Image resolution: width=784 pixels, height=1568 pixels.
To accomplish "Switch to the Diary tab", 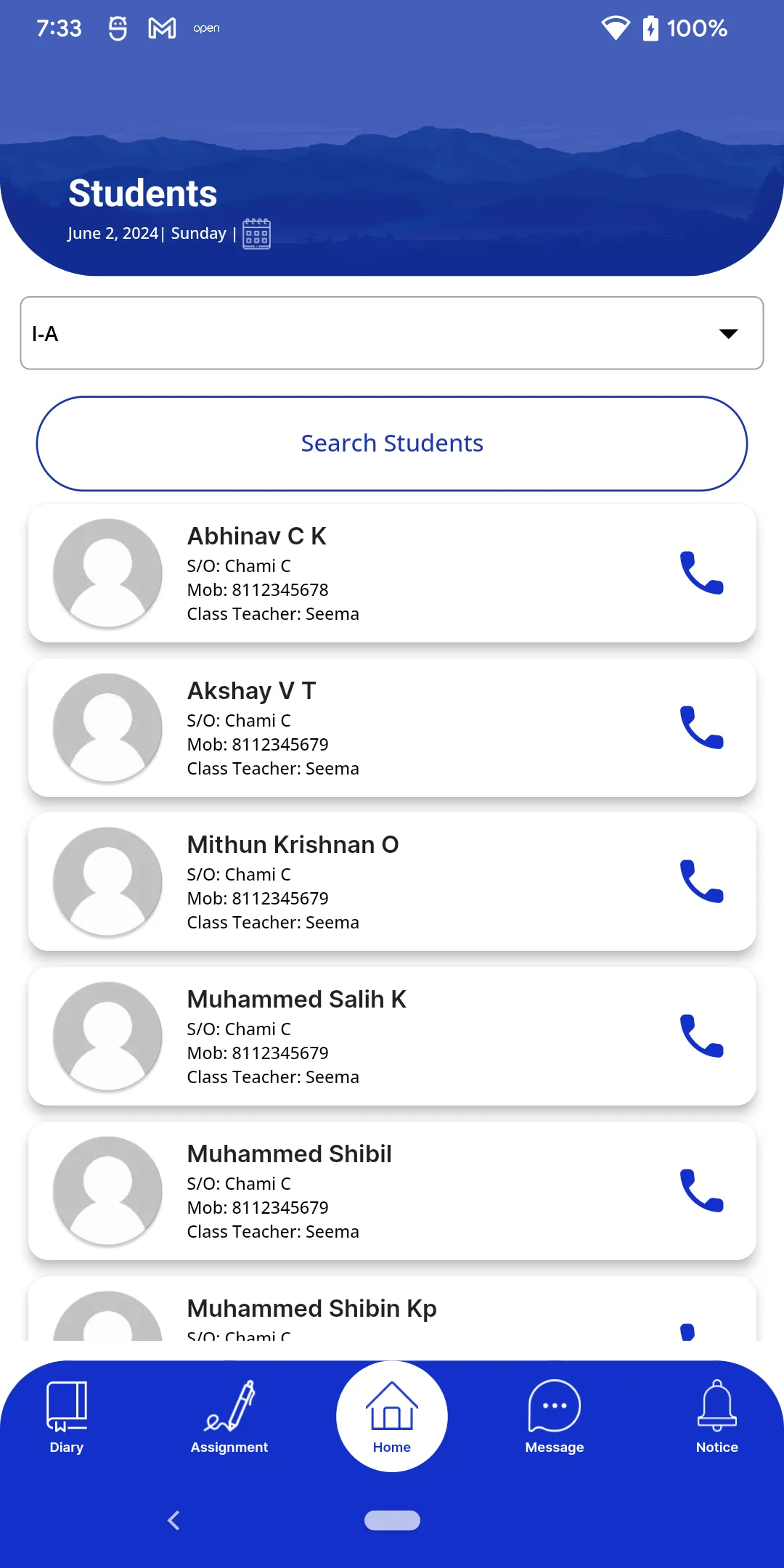I will 67,1417.
